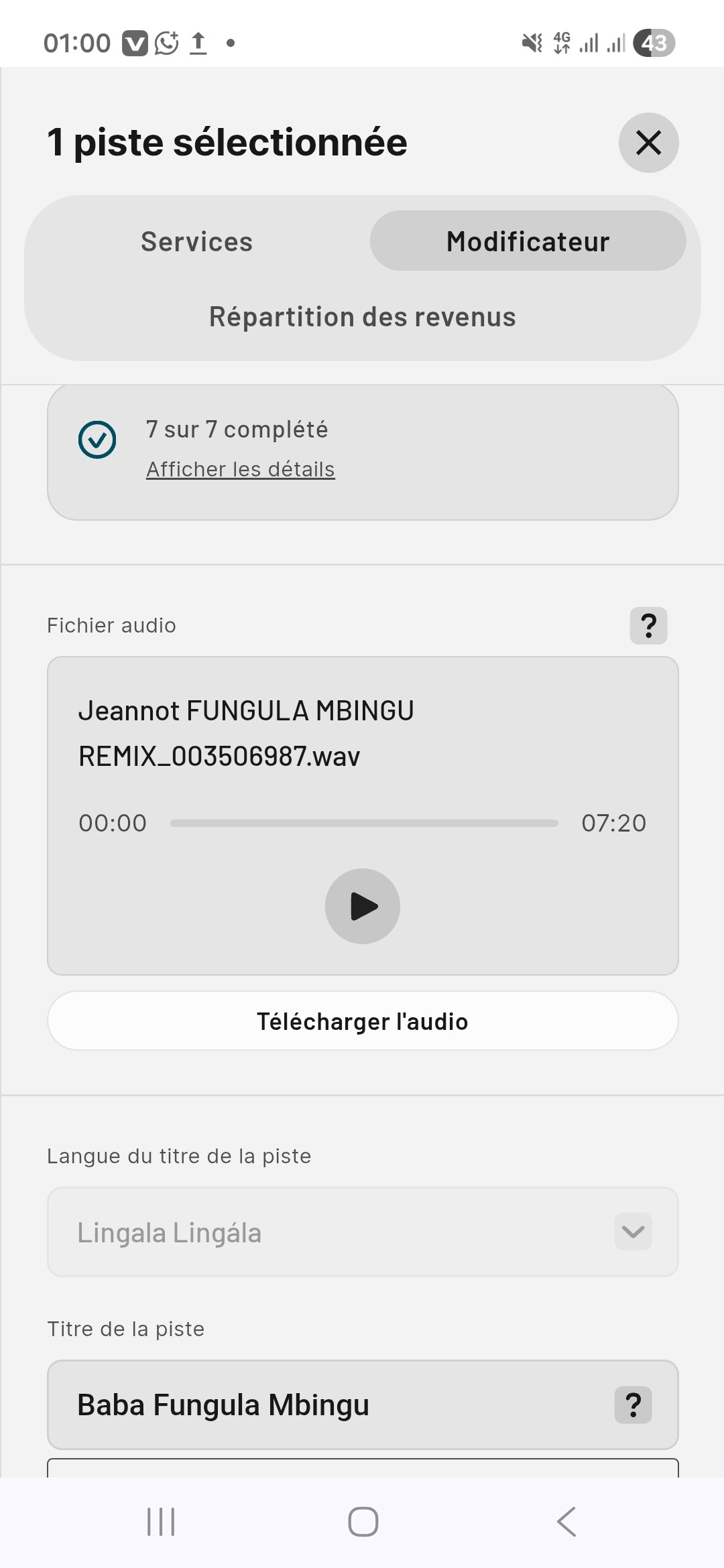Viewport: 724px width, 1568px height.
Task: Select the Modificateur tab
Action: tap(528, 241)
